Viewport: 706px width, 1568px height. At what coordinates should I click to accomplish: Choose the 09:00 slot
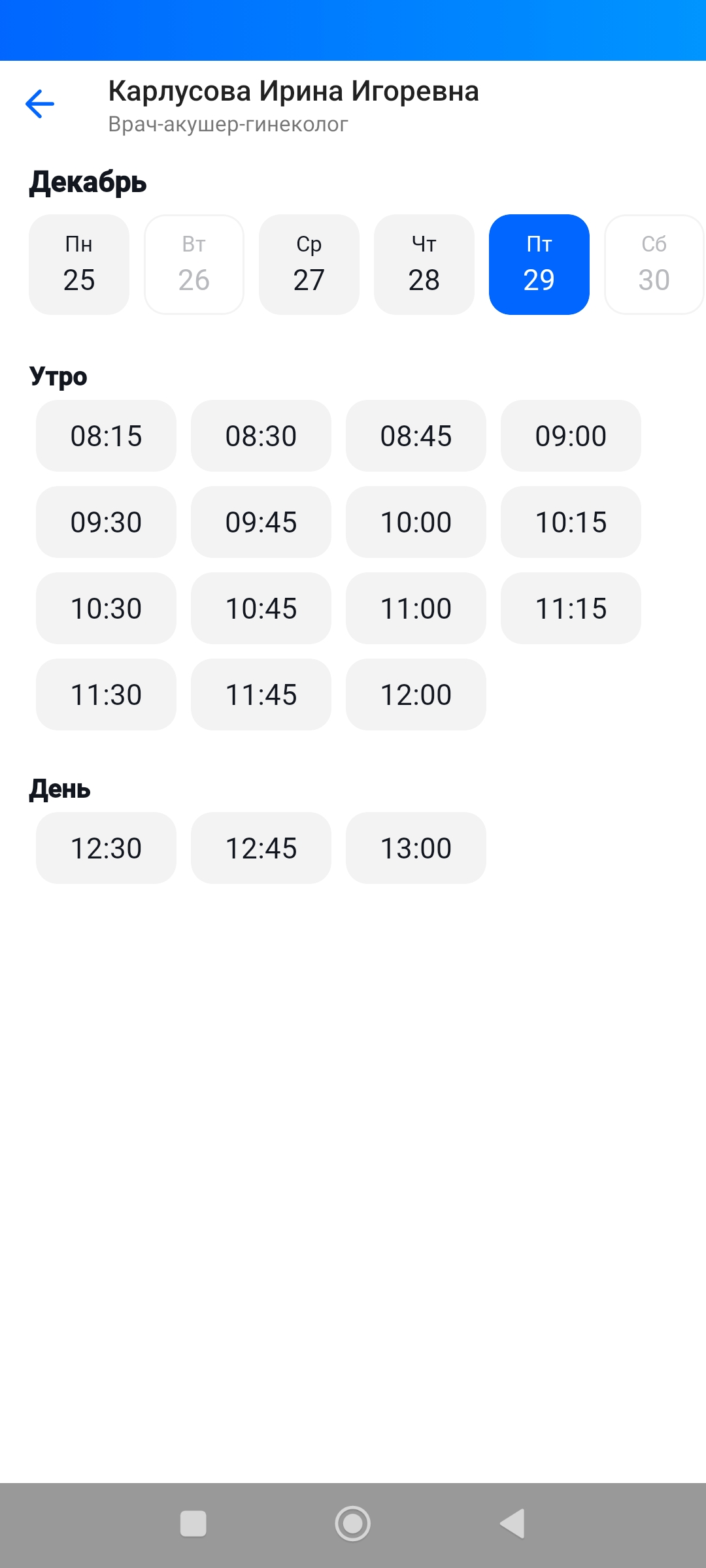point(571,436)
